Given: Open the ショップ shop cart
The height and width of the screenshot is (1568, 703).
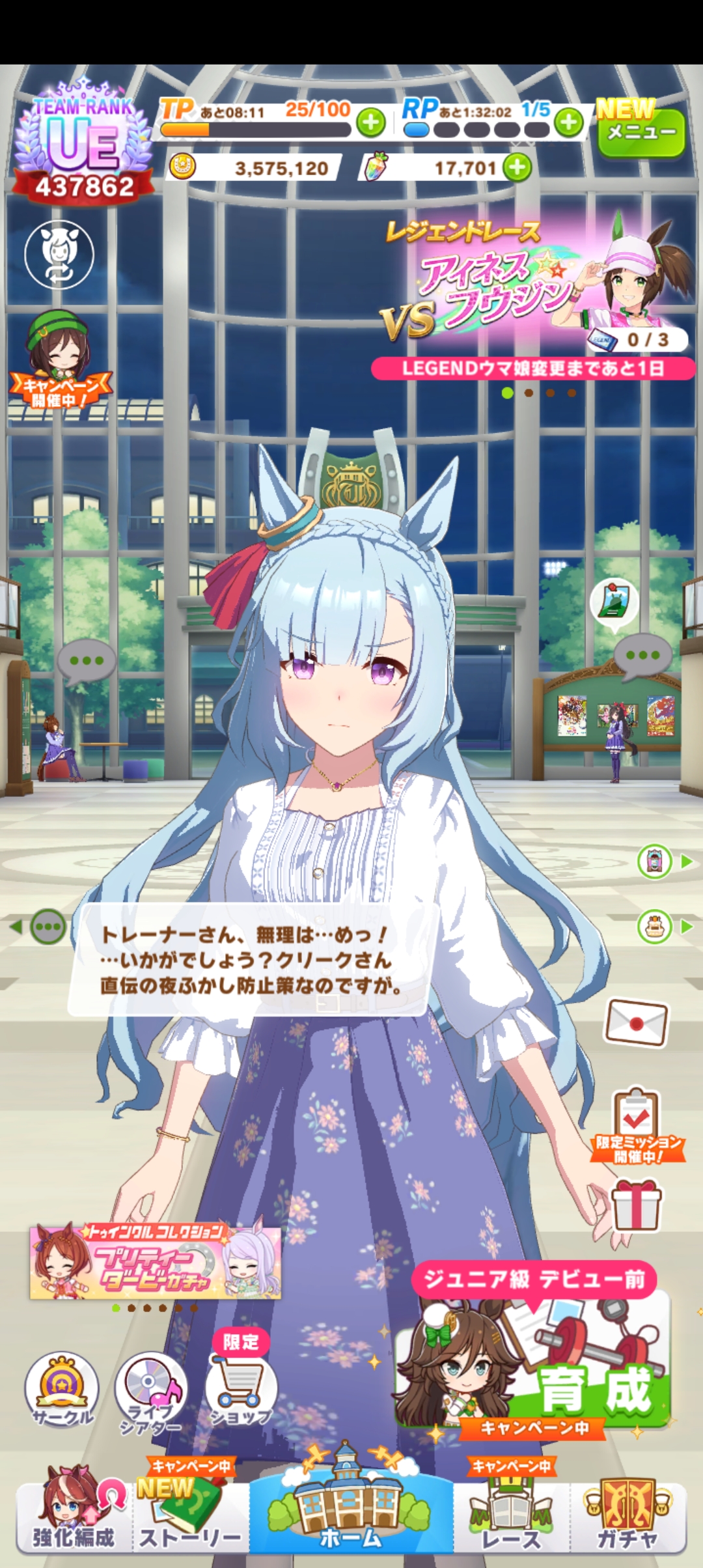Looking at the screenshot, I should (x=240, y=1387).
